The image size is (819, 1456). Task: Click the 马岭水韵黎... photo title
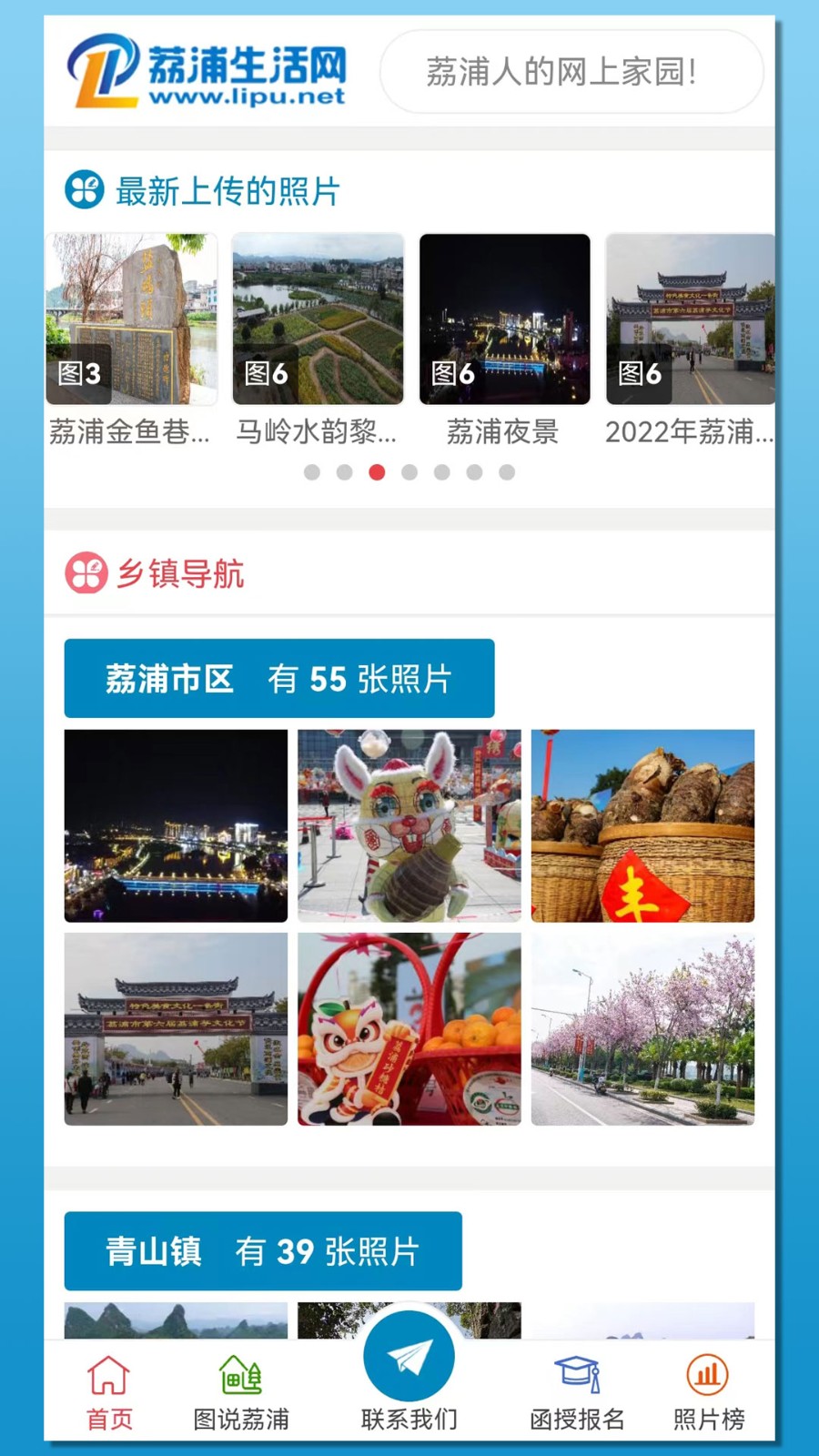(x=318, y=433)
